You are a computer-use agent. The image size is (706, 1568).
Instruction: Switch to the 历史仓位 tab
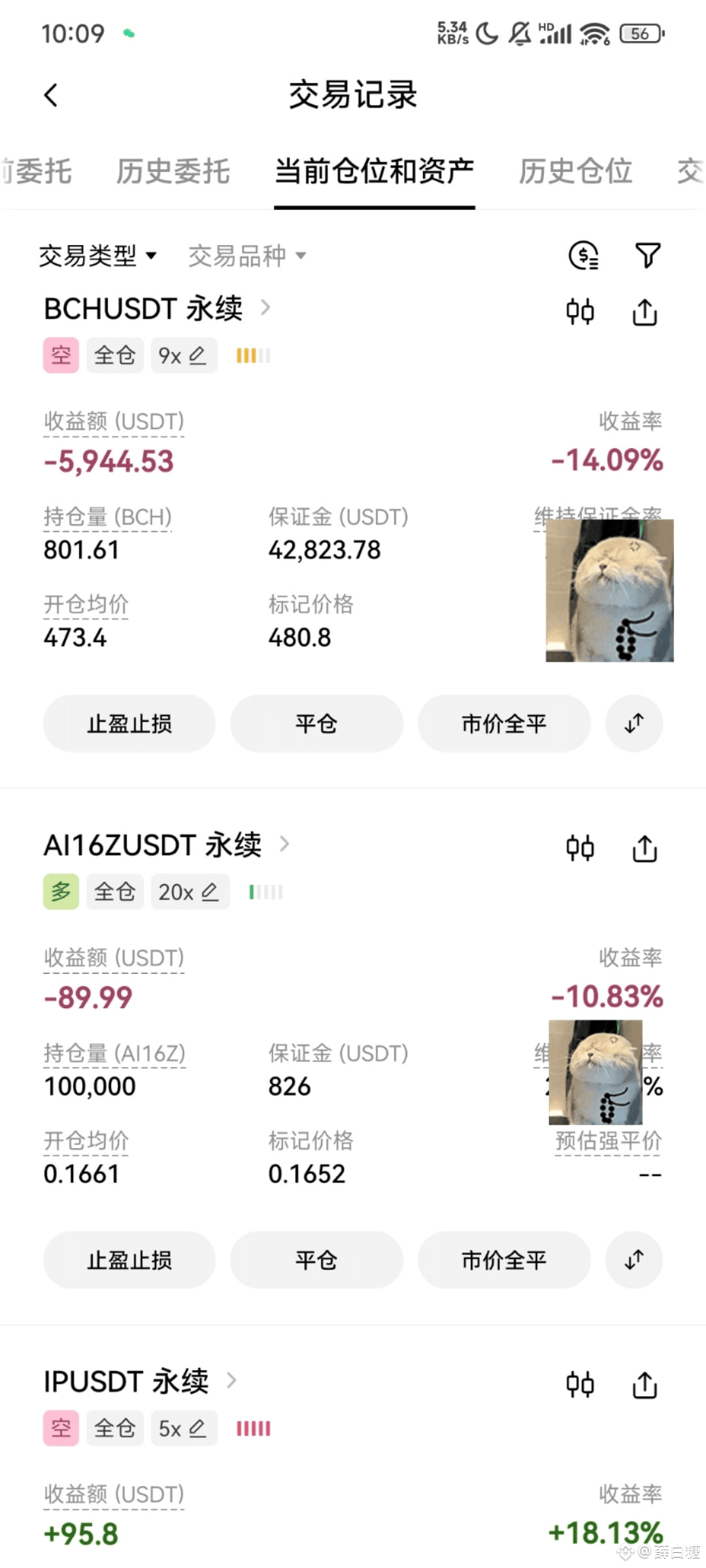coord(575,172)
